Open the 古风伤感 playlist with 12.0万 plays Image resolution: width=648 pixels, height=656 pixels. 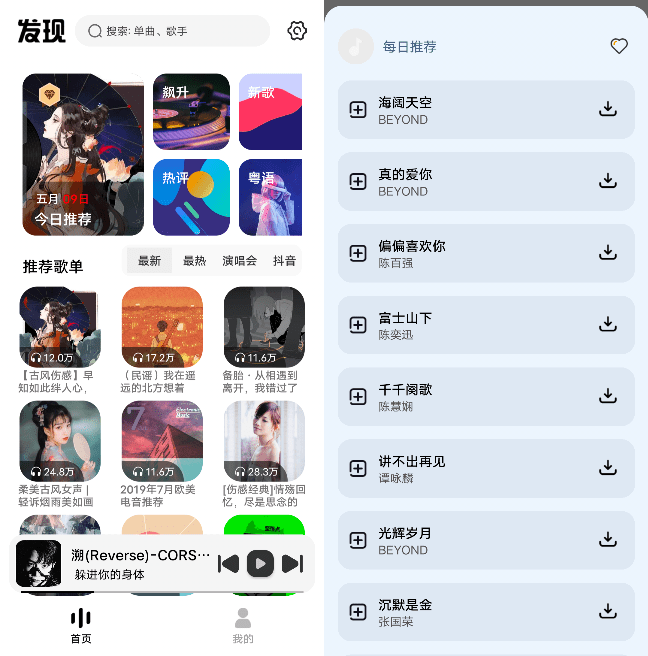60,327
